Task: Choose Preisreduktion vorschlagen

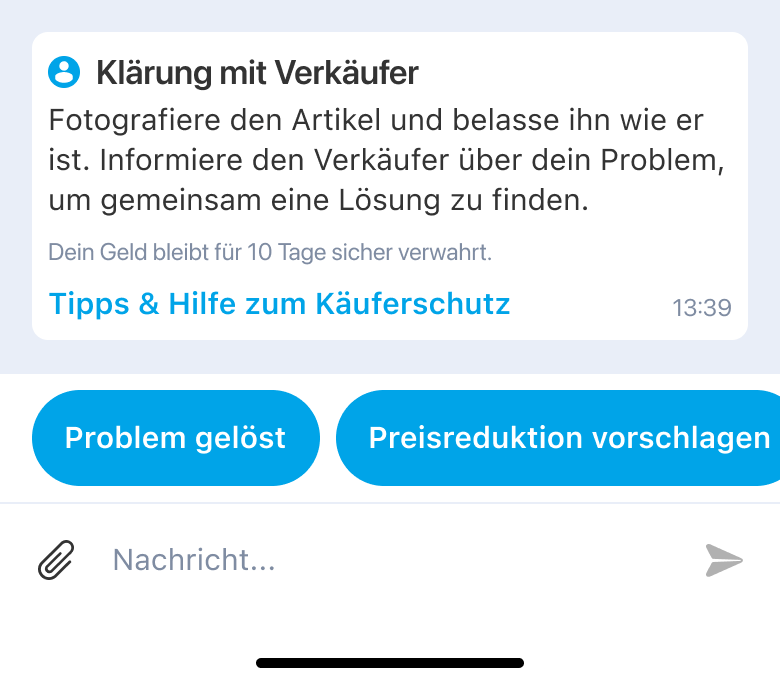Action: pos(568,438)
